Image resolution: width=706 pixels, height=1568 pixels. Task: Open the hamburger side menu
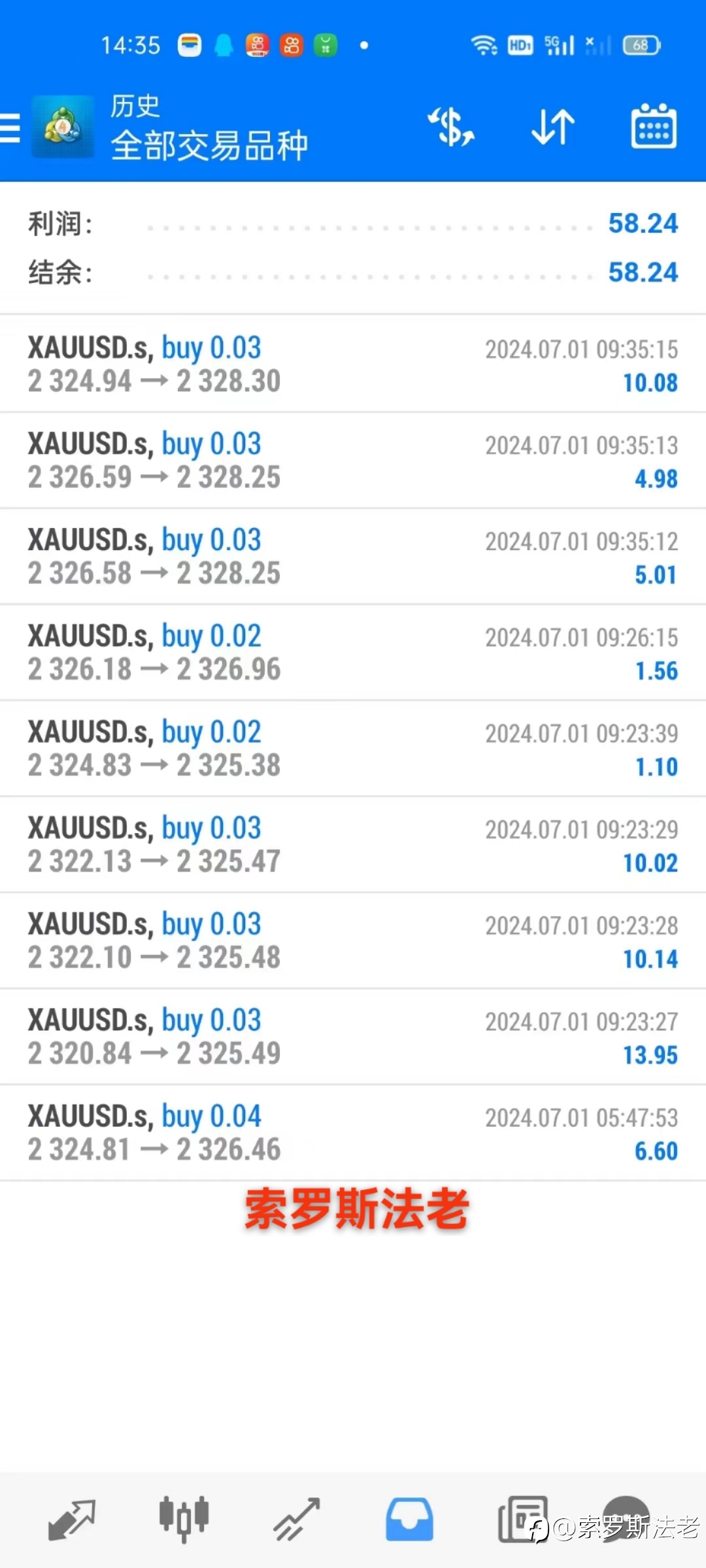pos(10,127)
